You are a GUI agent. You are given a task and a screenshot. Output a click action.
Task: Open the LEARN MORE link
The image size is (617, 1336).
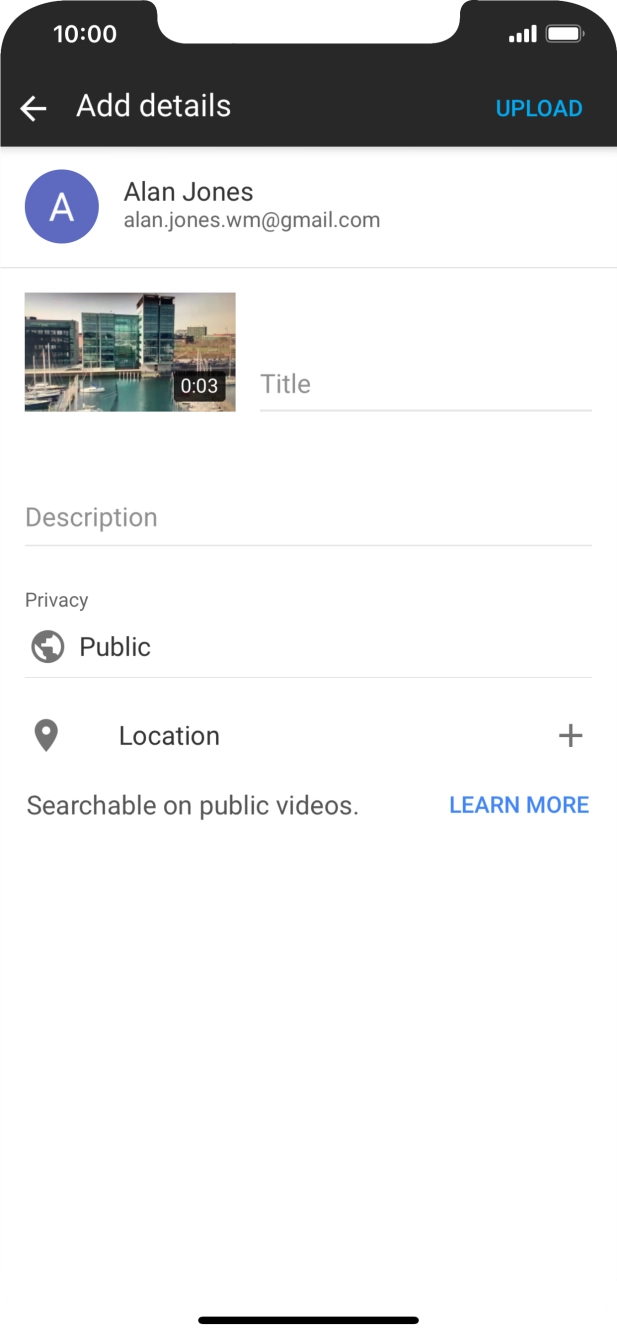(519, 805)
